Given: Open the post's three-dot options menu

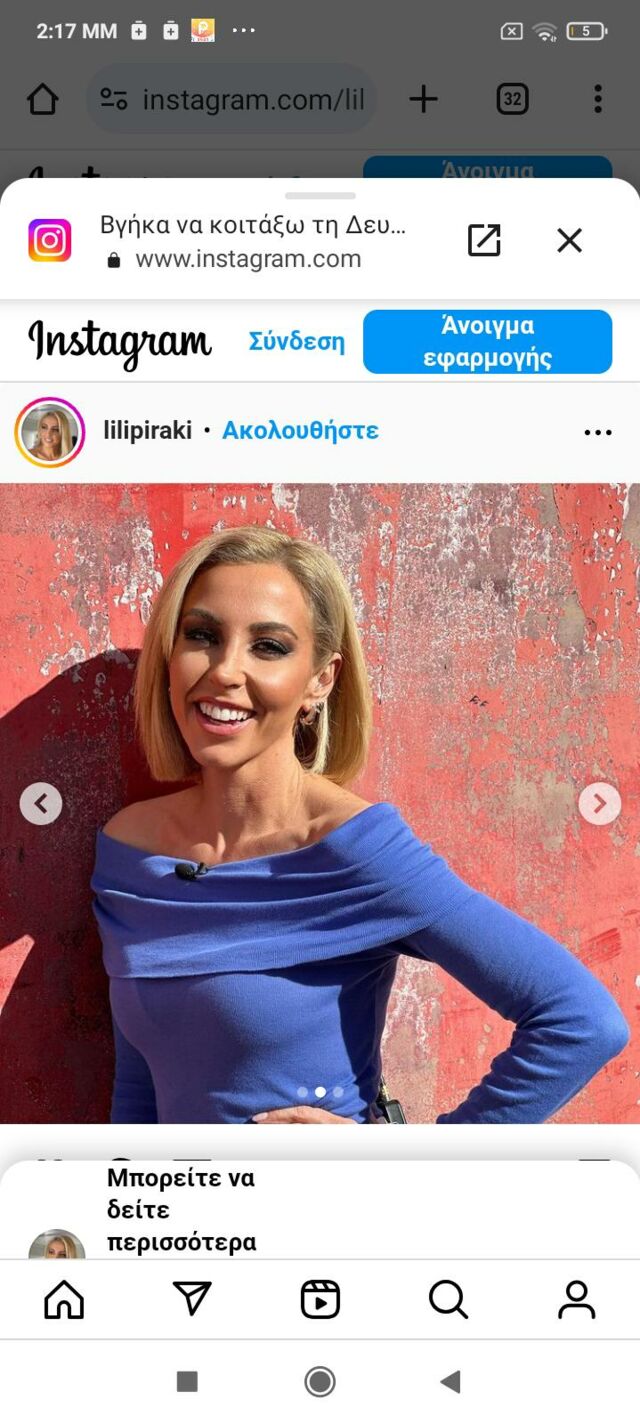Looking at the screenshot, I should click(597, 432).
